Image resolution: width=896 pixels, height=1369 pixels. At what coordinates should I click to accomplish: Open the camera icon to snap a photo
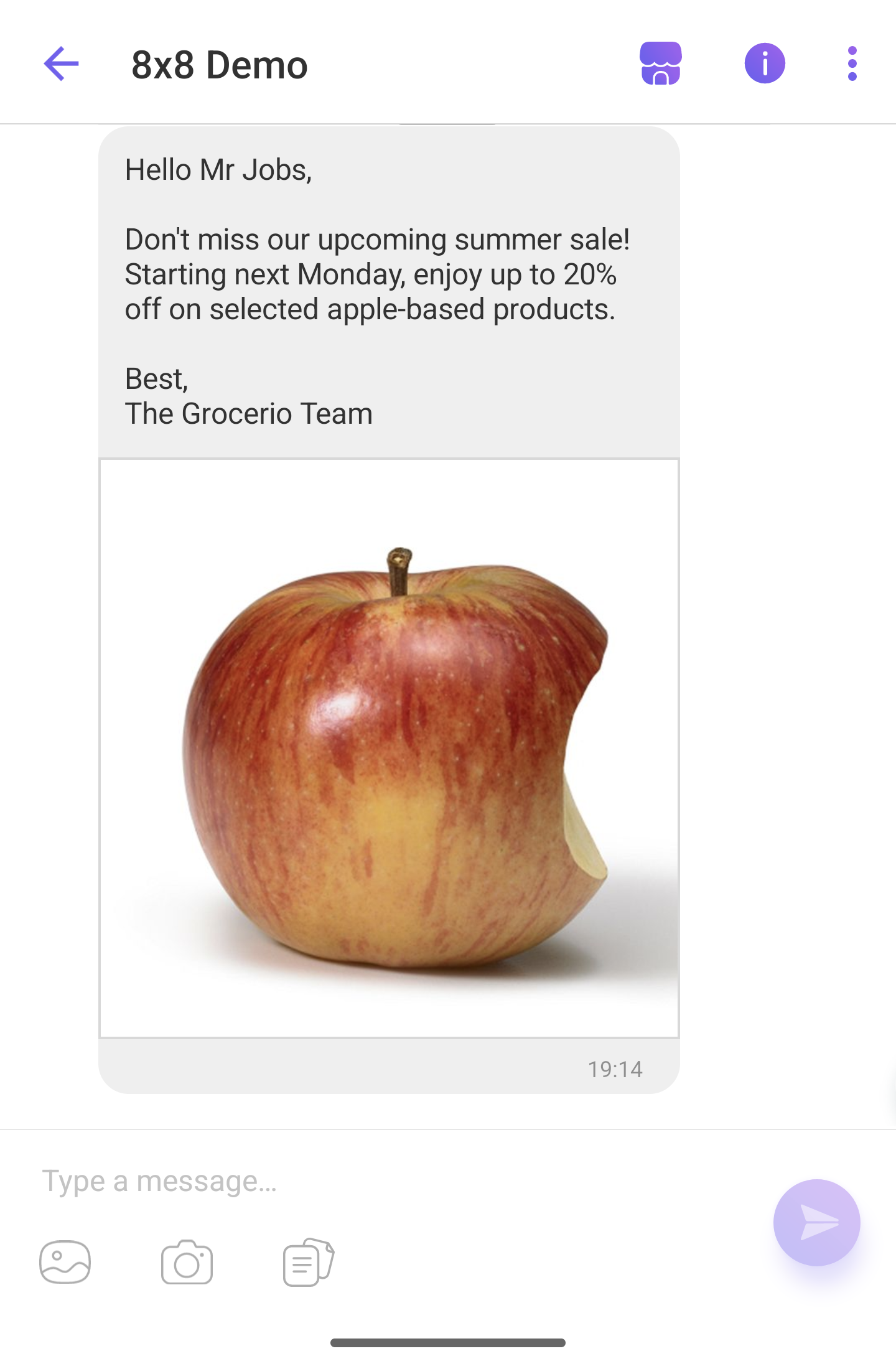pyautogui.click(x=187, y=1262)
